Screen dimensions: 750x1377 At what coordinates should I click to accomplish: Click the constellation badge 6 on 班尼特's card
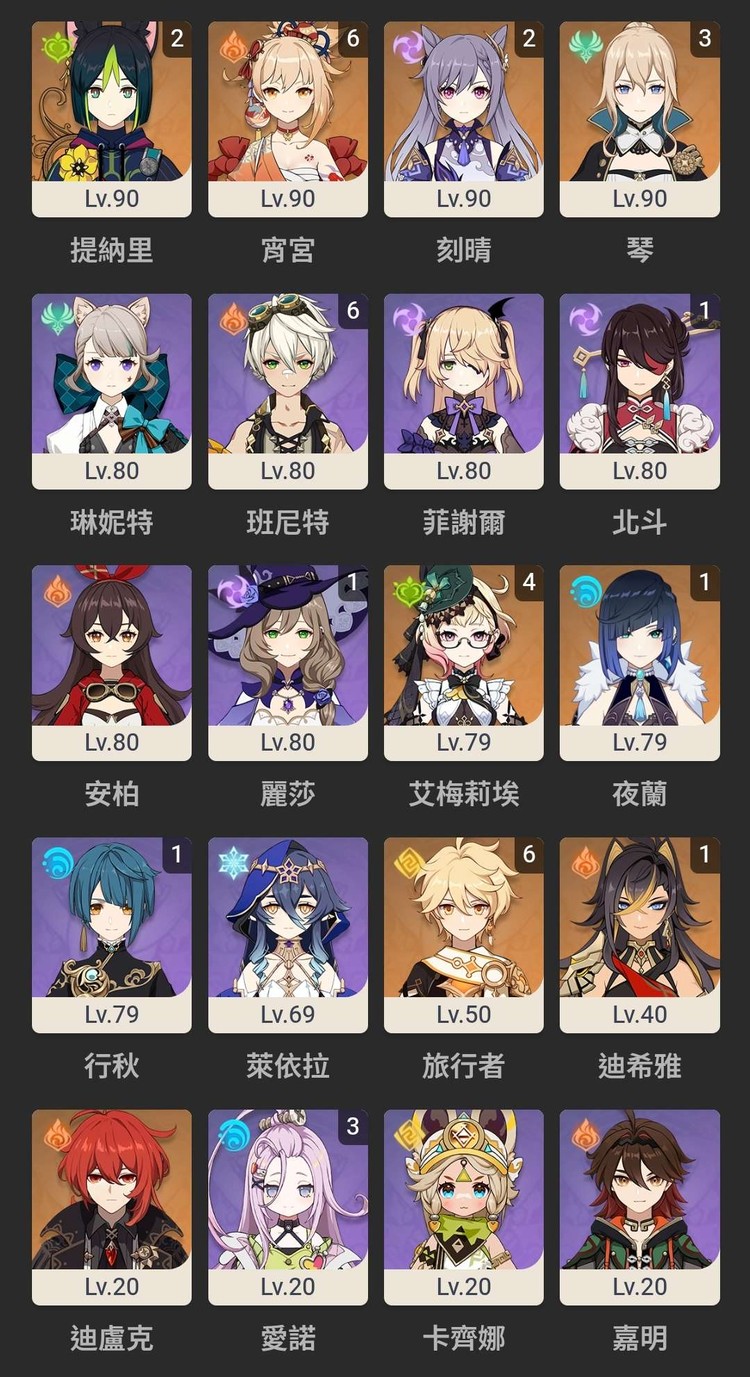click(x=349, y=311)
